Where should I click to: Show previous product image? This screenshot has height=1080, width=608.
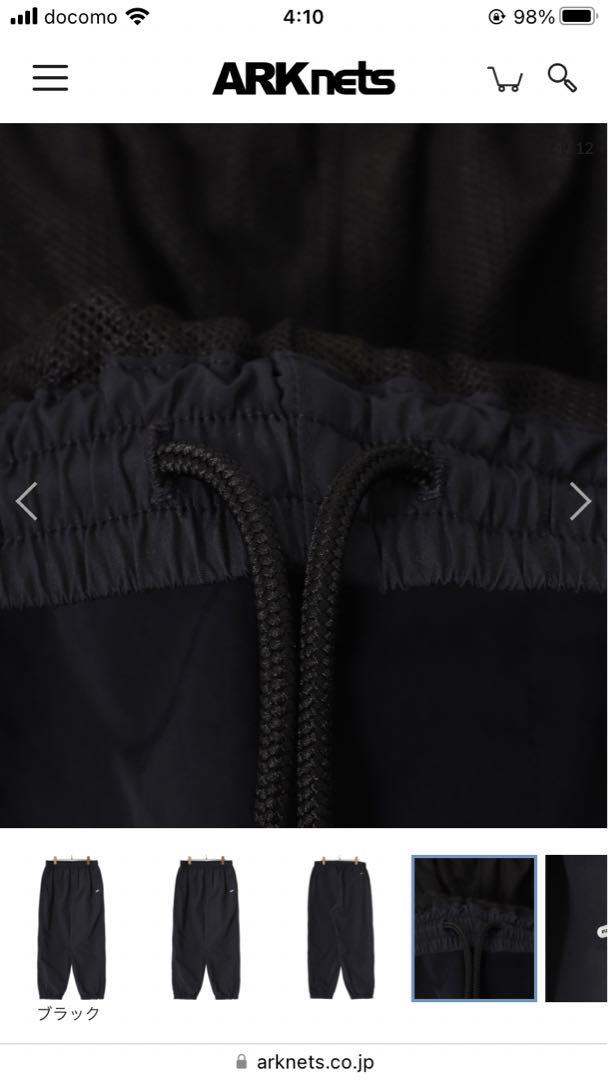coord(27,501)
